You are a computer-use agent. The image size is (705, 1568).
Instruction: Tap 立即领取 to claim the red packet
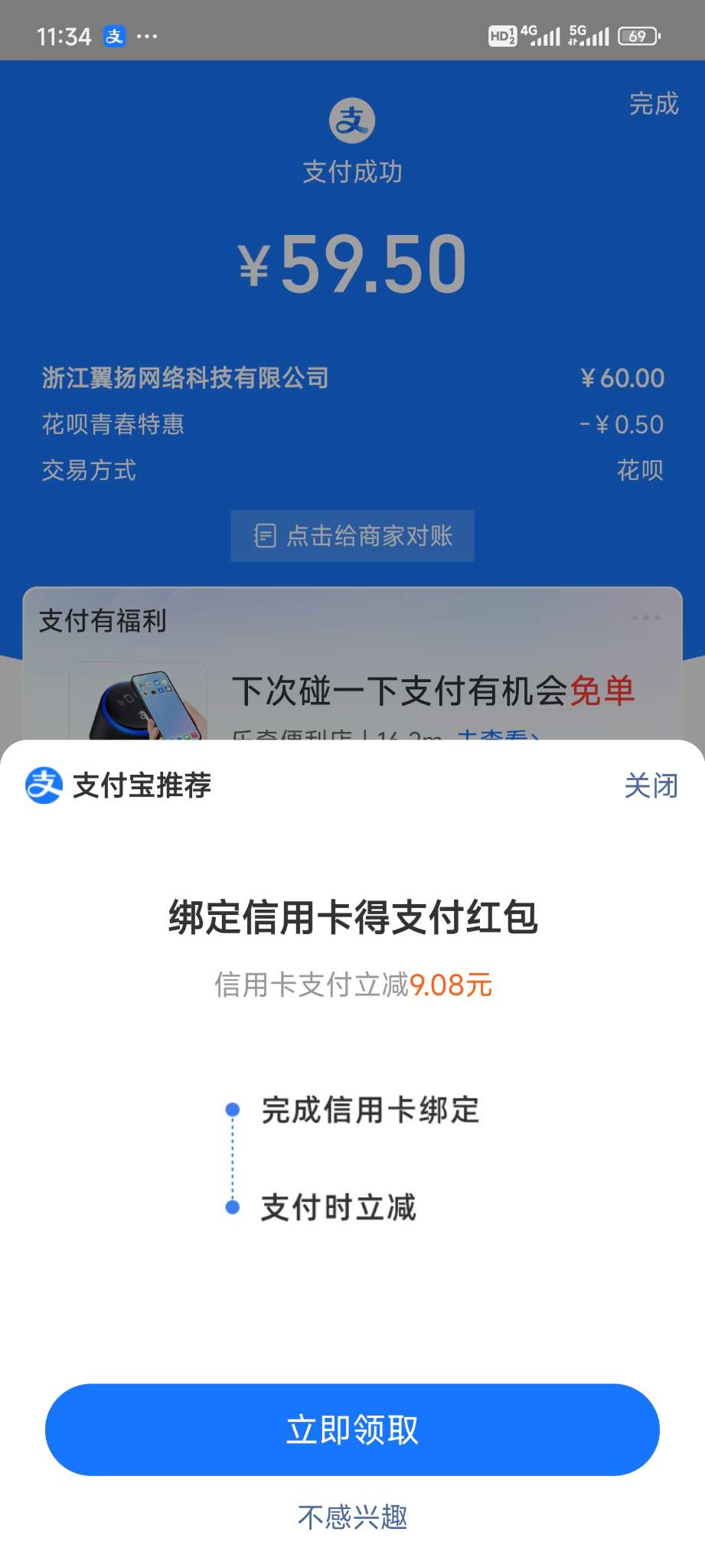tap(352, 1429)
